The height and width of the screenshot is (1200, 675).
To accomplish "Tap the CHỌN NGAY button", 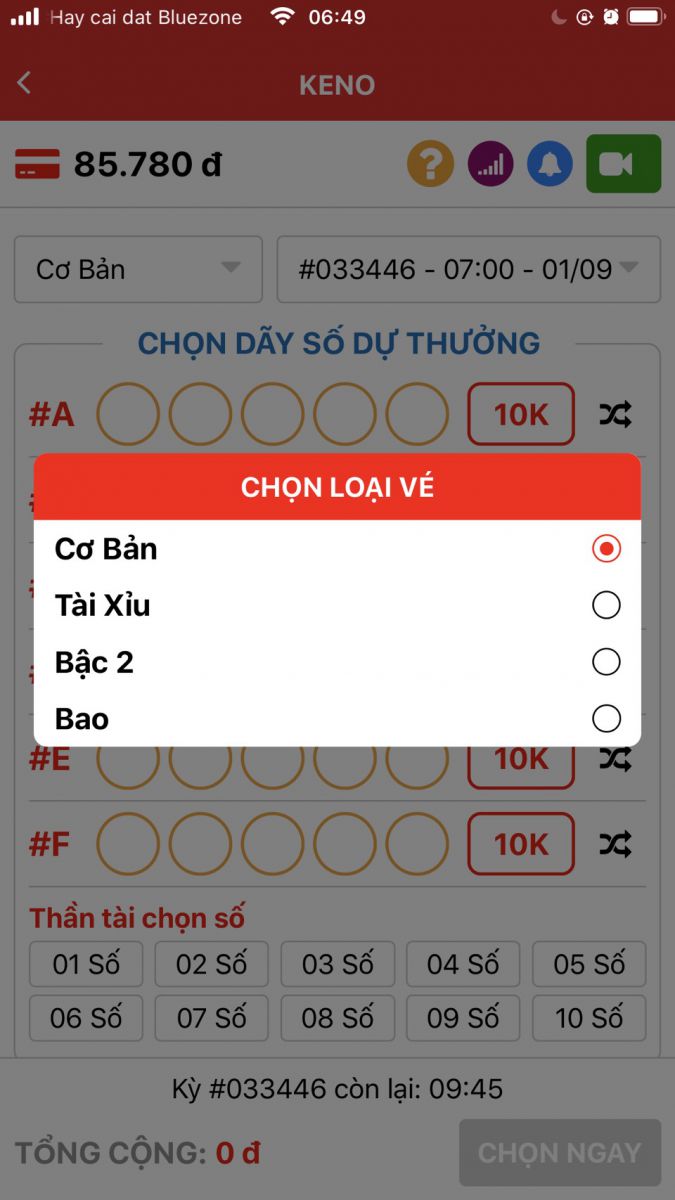I will click(559, 1153).
